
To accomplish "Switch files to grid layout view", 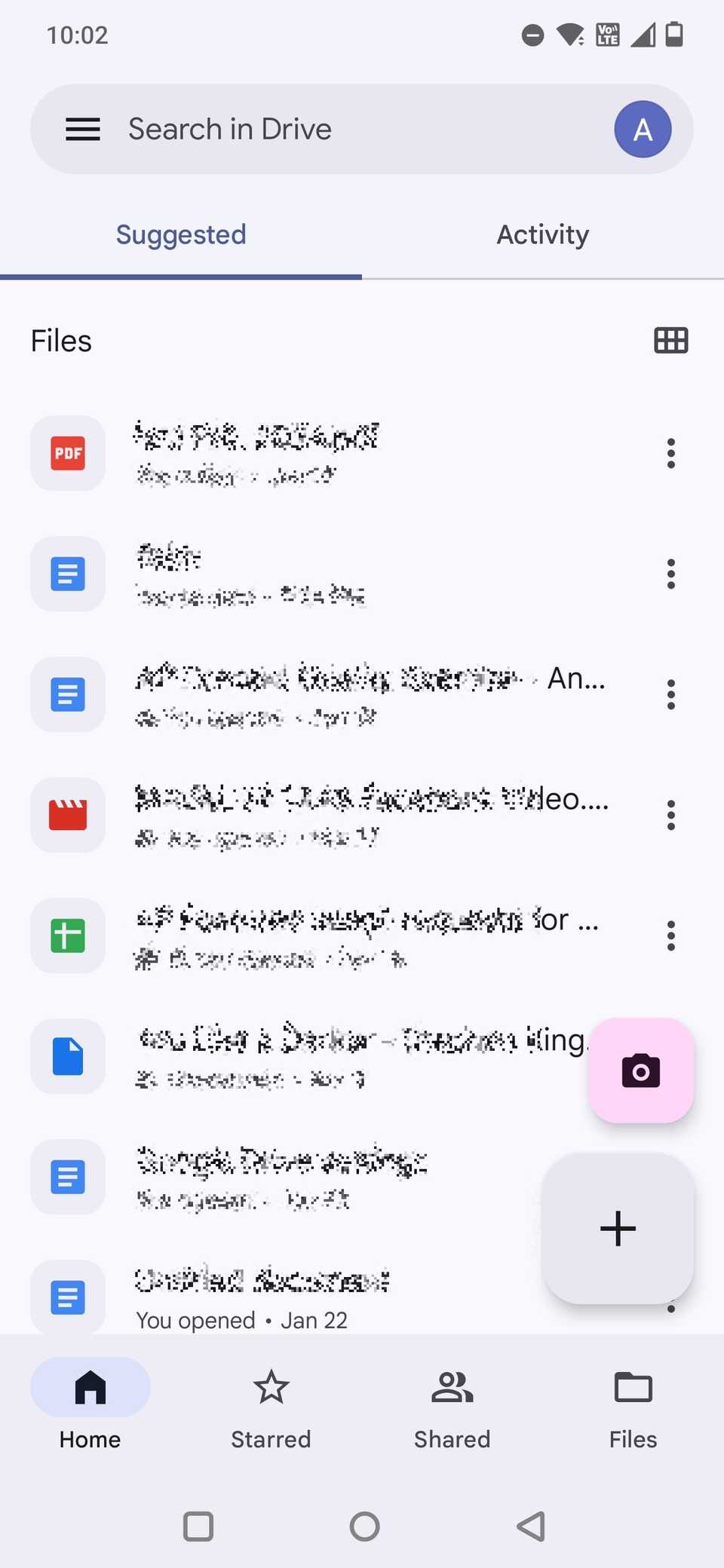I will [670, 341].
